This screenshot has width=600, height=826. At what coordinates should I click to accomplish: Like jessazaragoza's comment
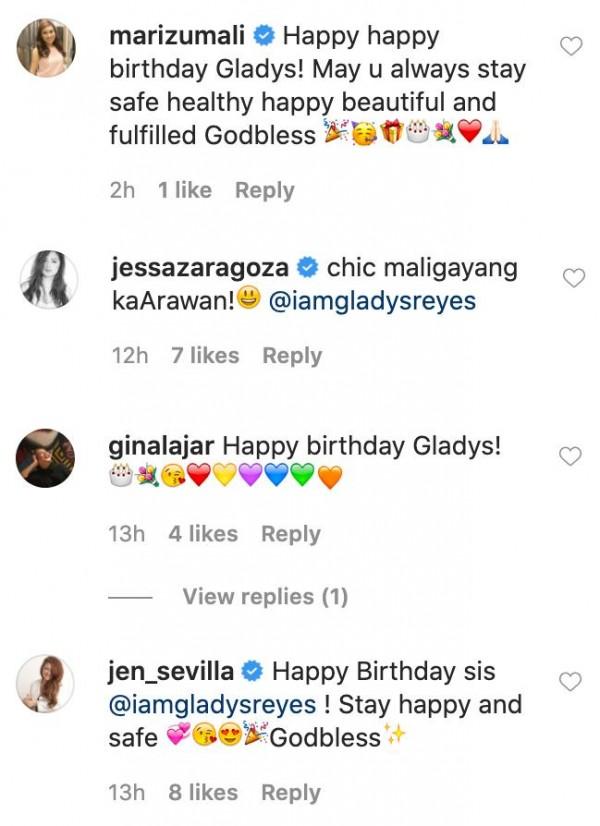coord(573,279)
